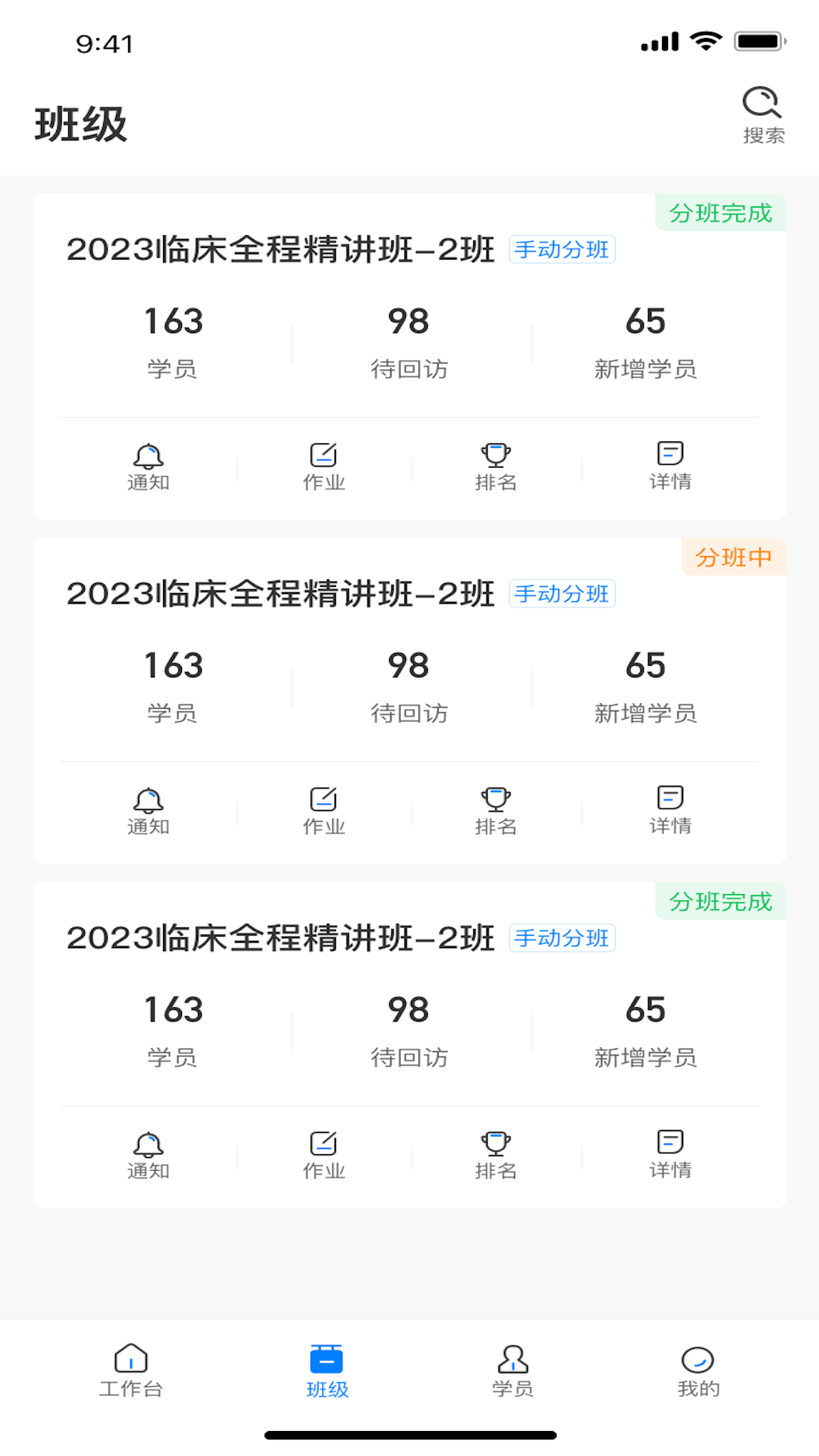Select the active 班级 tab
This screenshot has width=819, height=1456.
coord(326,1371)
